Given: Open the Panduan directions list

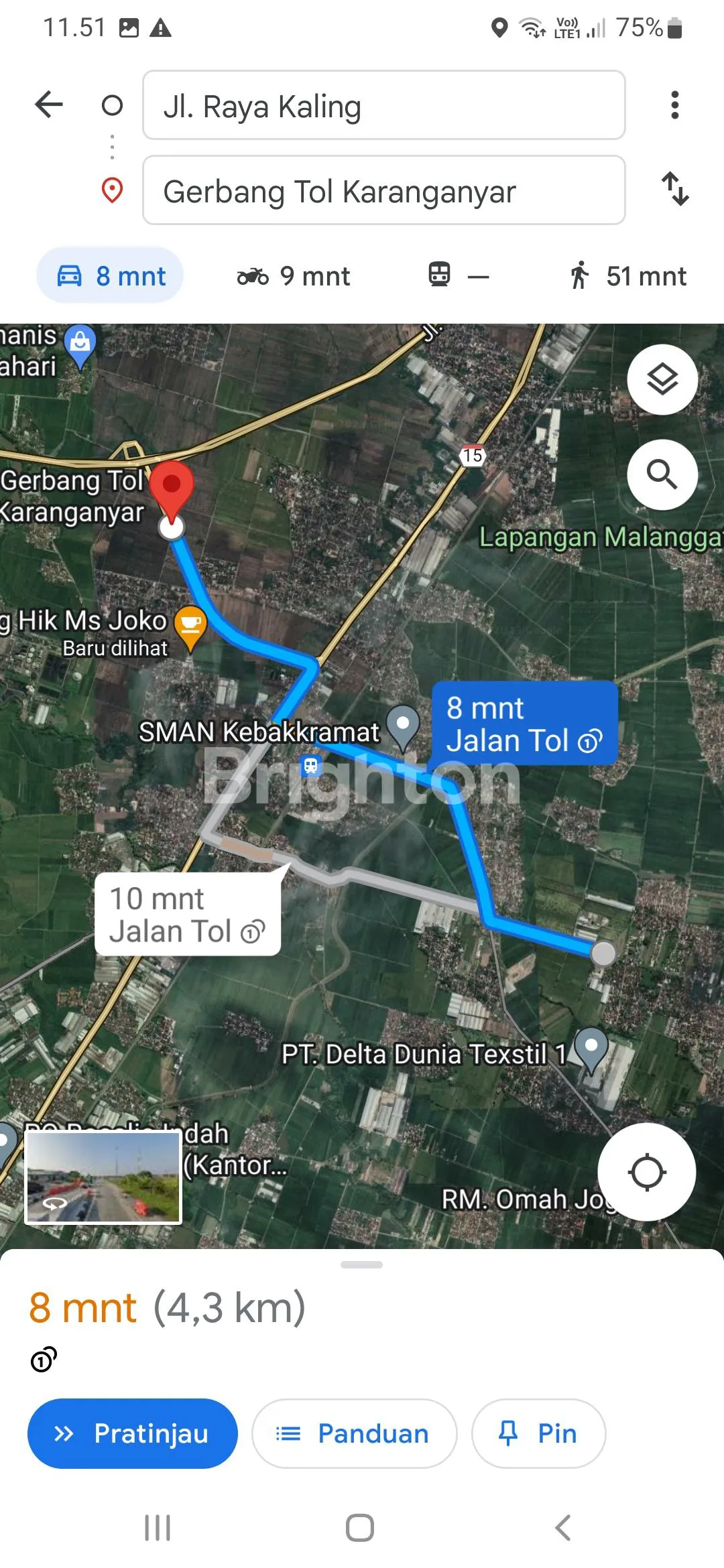Looking at the screenshot, I should point(354,1433).
